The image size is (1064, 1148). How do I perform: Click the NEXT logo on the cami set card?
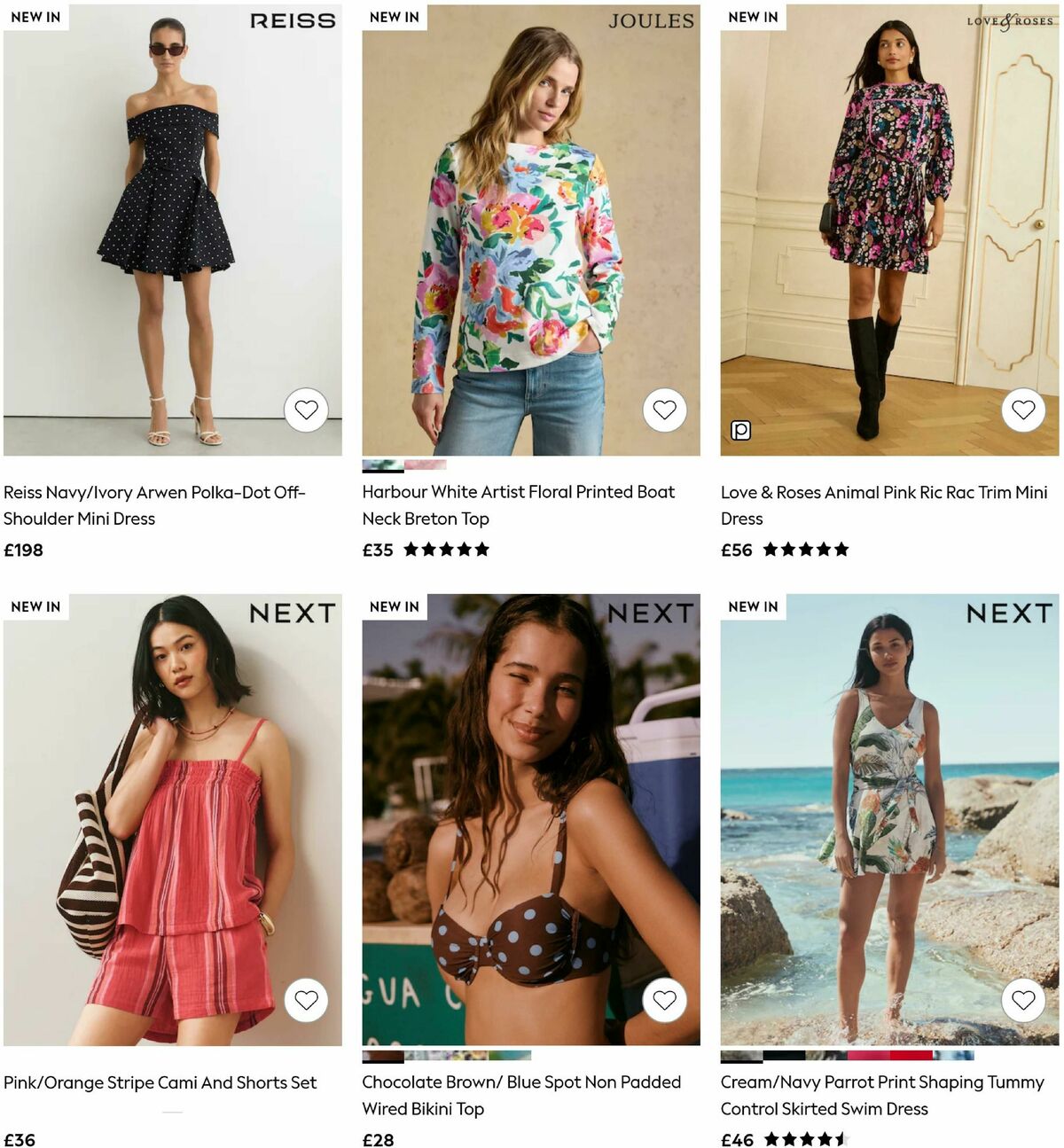[x=293, y=612]
